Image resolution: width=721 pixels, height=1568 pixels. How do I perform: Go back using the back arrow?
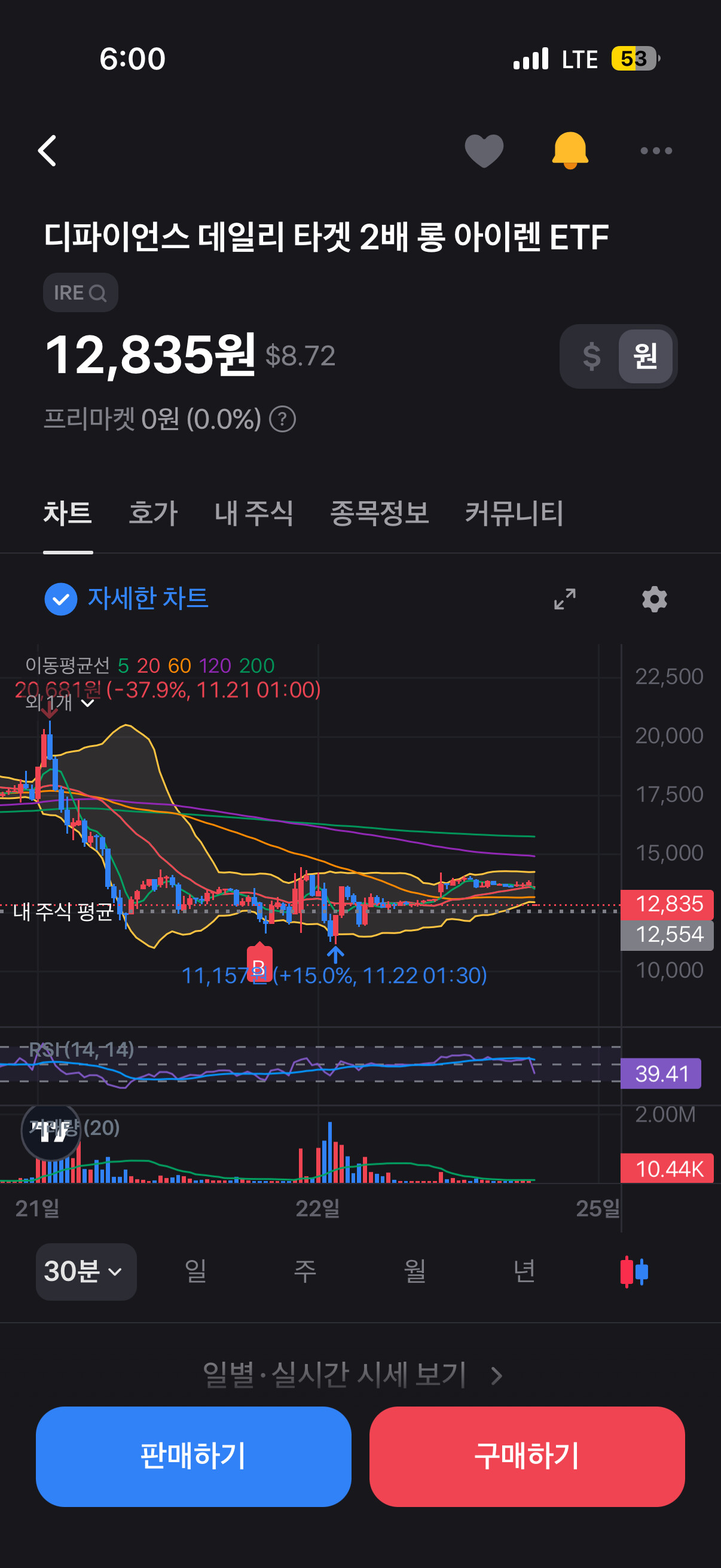(x=47, y=150)
